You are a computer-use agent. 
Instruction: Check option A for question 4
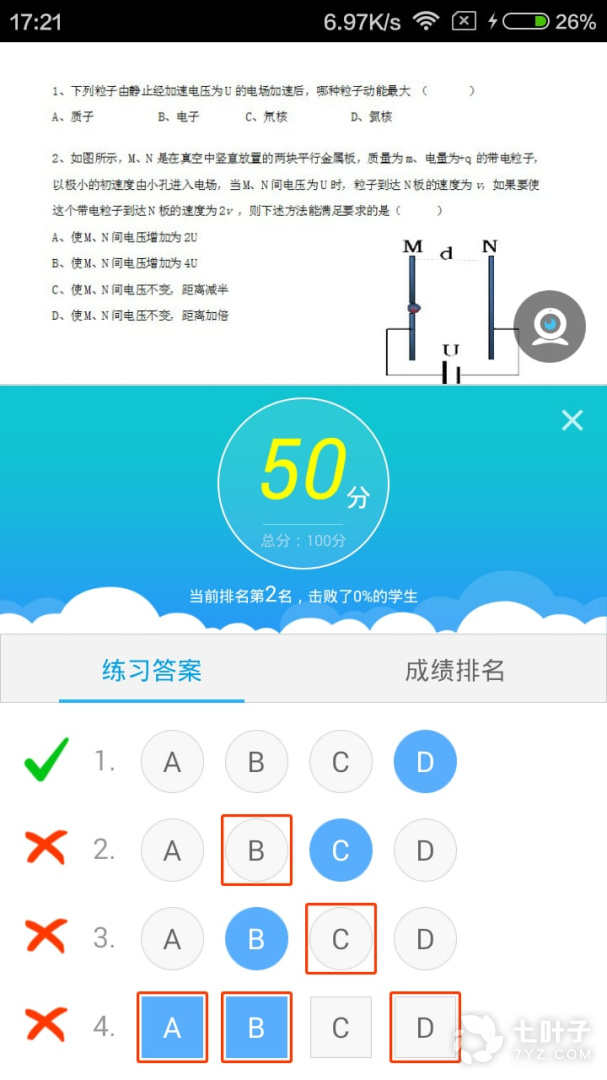click(x=172, y=1027)
